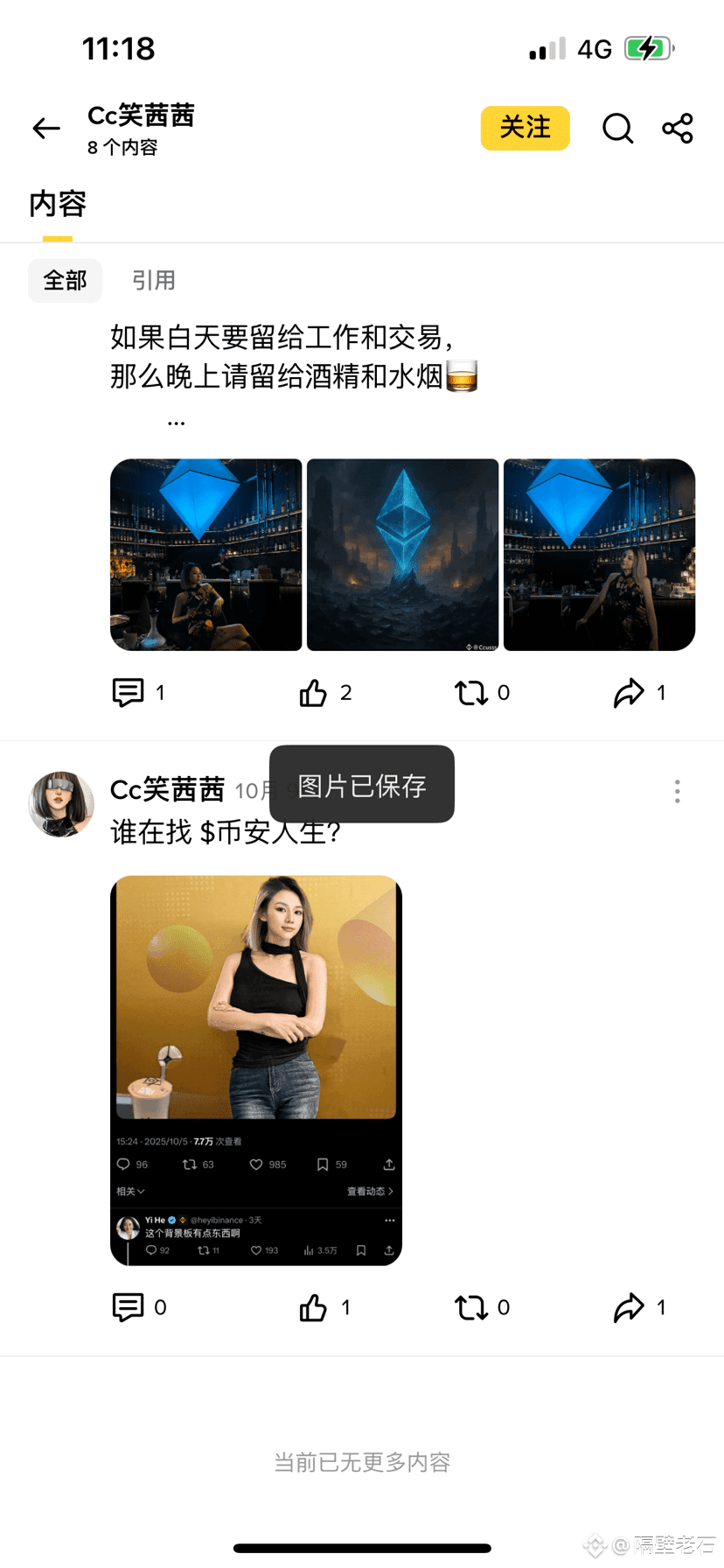Like the 酒精和水烟 post
Viewport: 724px width, 1568px height.
coord(313,693)
